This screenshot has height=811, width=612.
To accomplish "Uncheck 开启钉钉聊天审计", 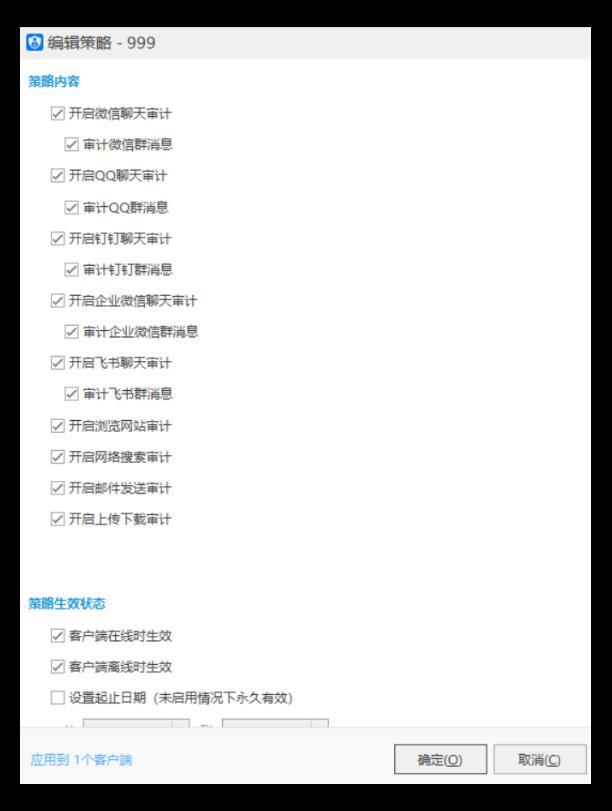I will point(57,238).
